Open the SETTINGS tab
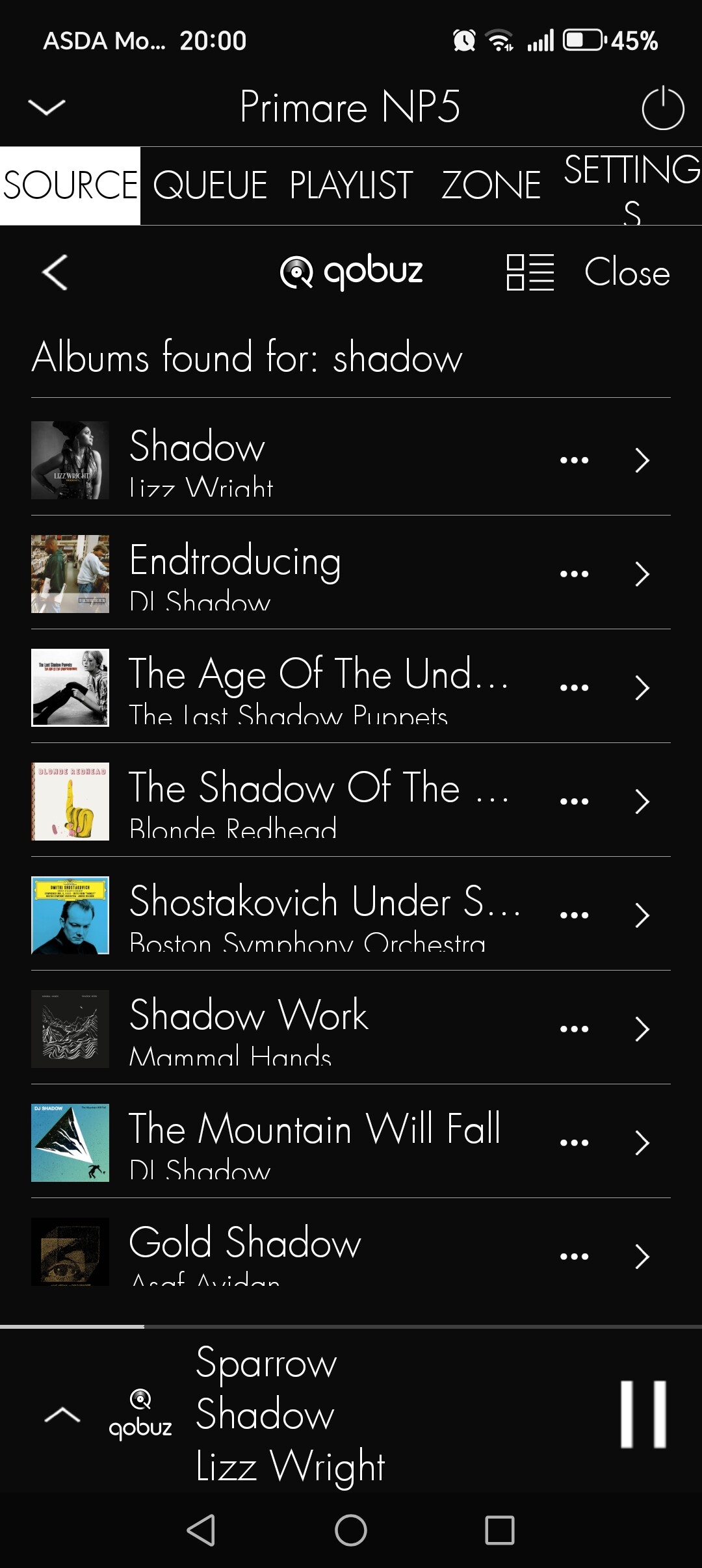The width and height of the screenshot is (702, 1568). (x=631, y=187)
